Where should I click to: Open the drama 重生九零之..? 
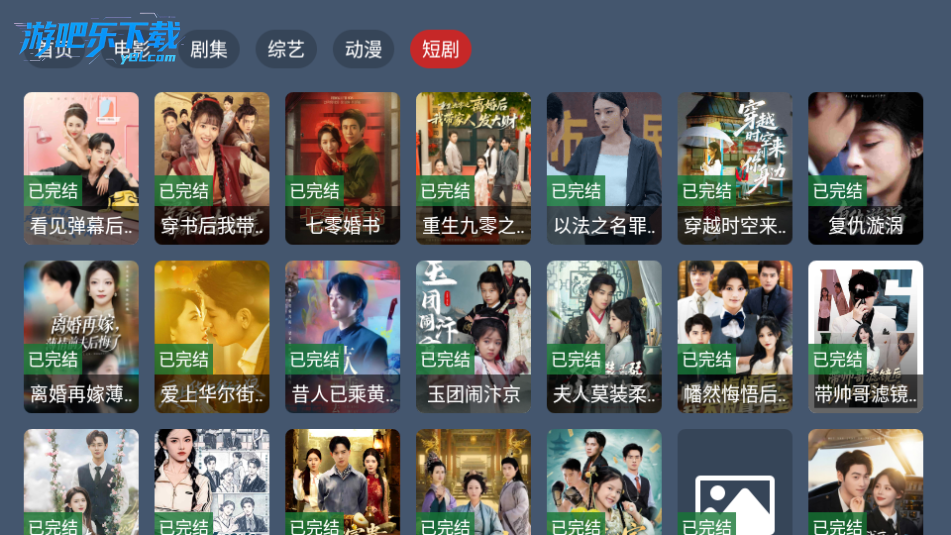(x=473, y=168)
